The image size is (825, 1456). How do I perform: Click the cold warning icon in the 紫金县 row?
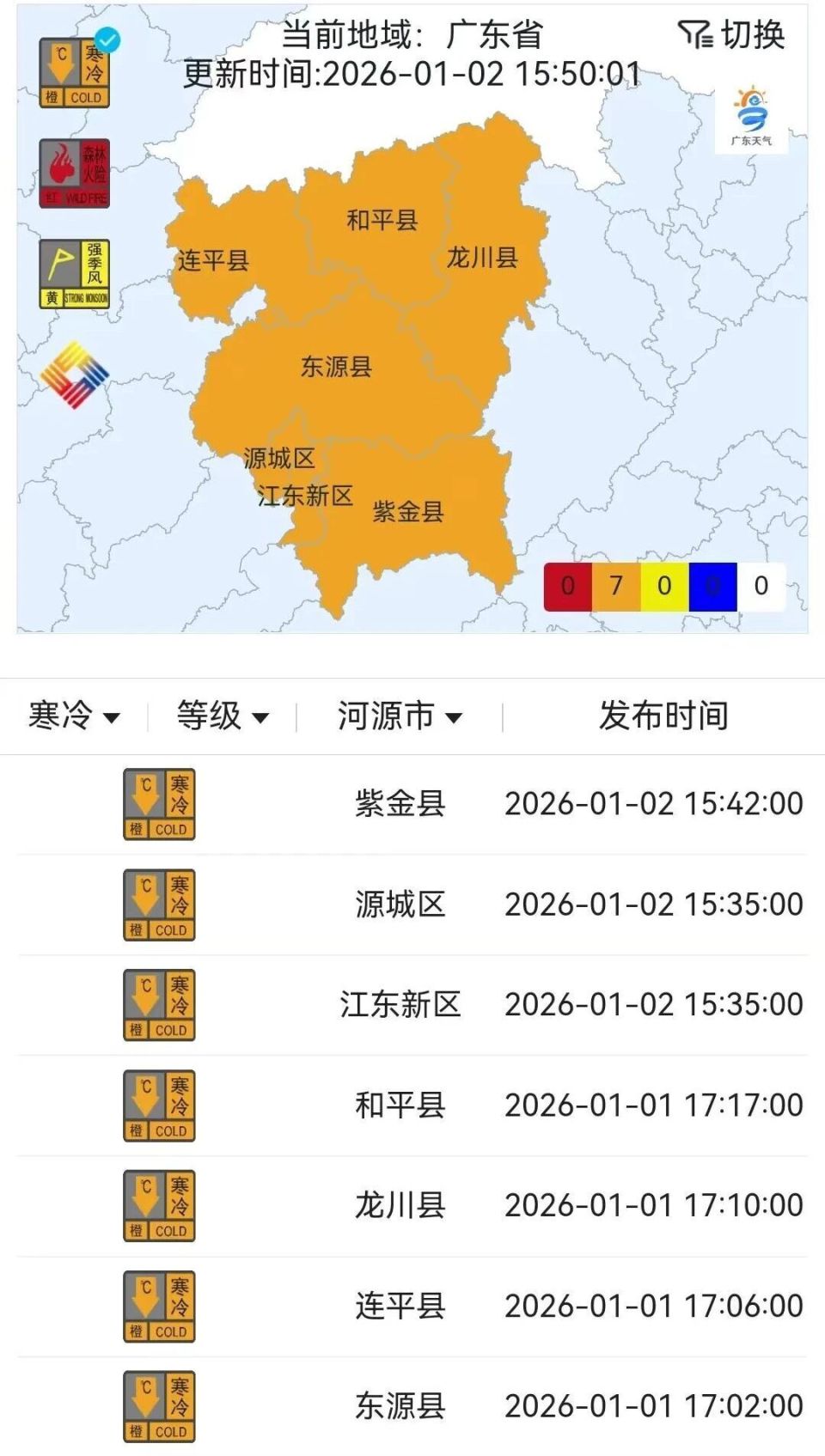(x=160, y=803)
